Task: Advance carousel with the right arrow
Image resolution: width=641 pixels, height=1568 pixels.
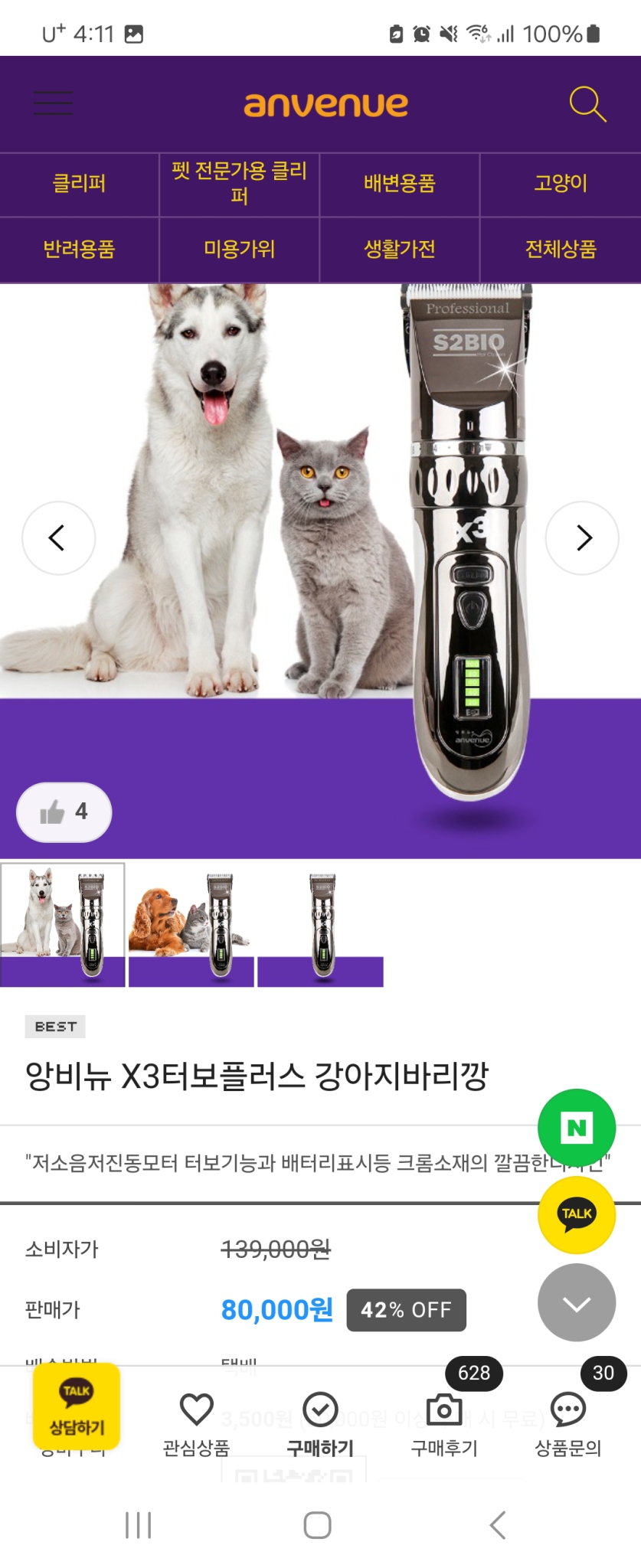Action: point(582,538)
